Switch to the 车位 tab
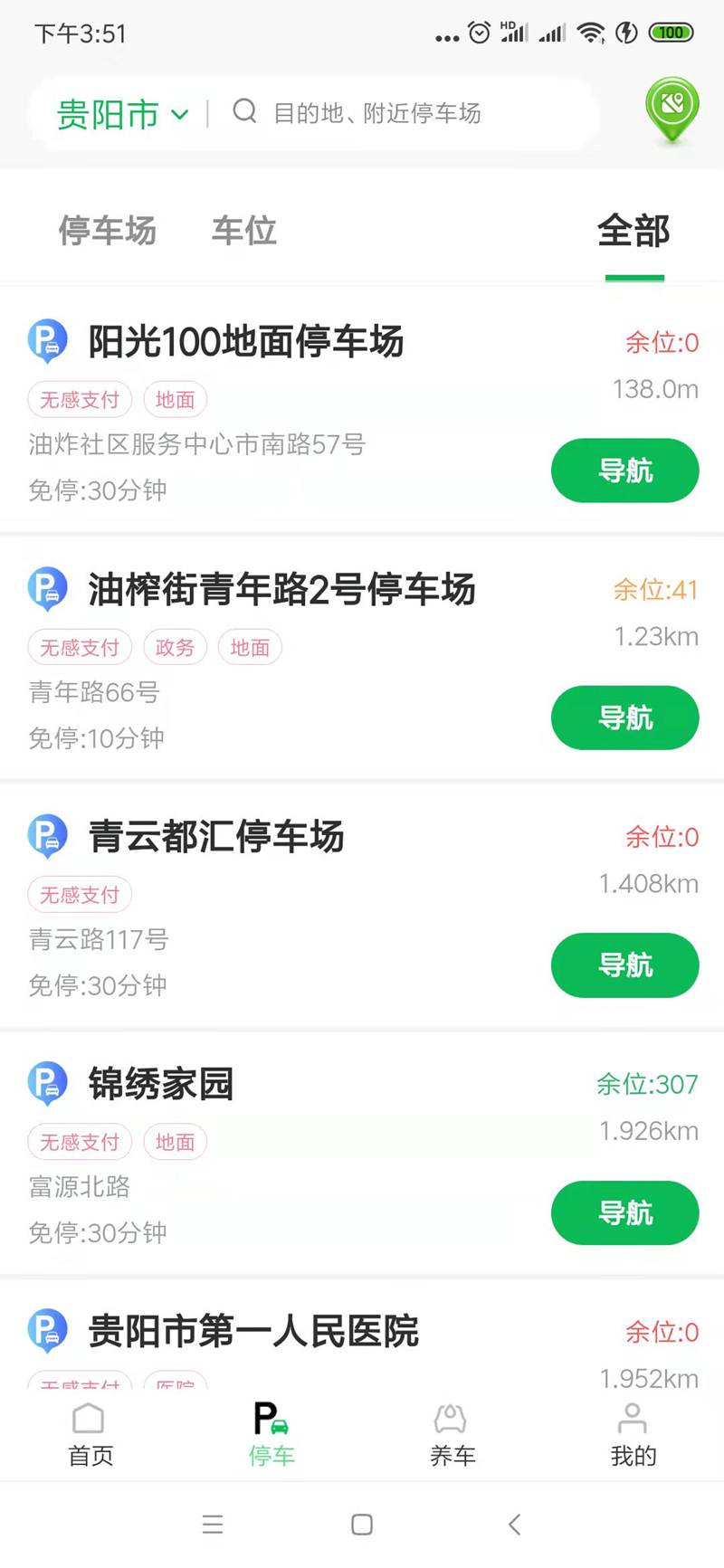This screenshot has height=1568, width=724. tap(243, 231)
